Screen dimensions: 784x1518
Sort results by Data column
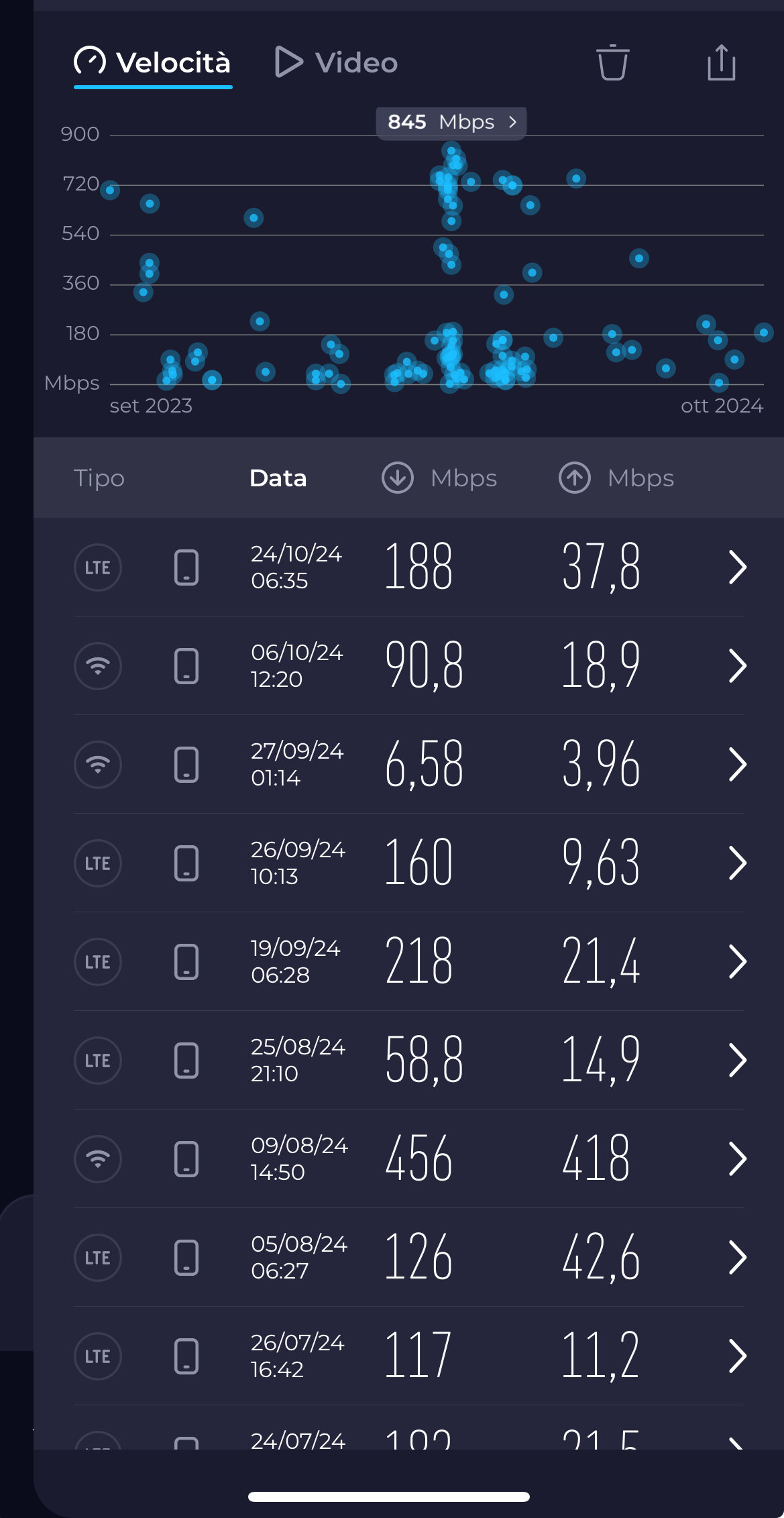pos(278,478)
